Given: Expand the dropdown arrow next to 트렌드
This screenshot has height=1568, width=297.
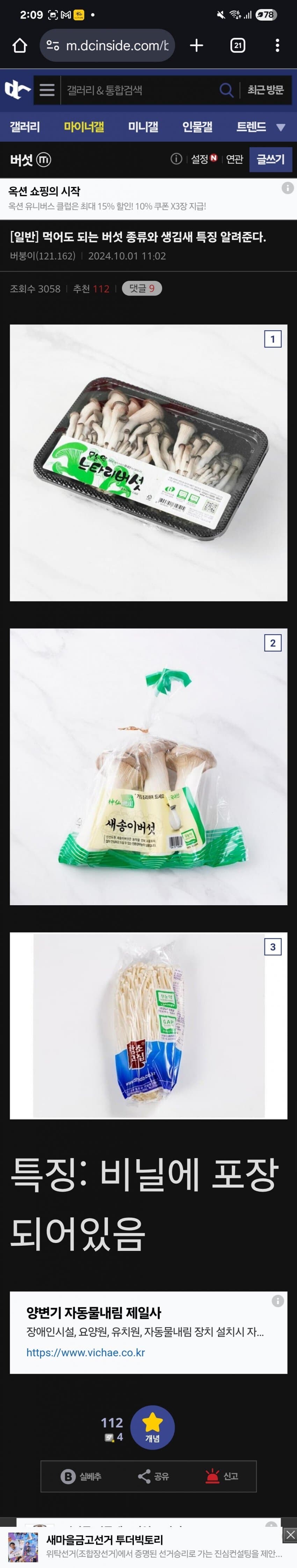Looking at the screenshot, I should 281,128.
